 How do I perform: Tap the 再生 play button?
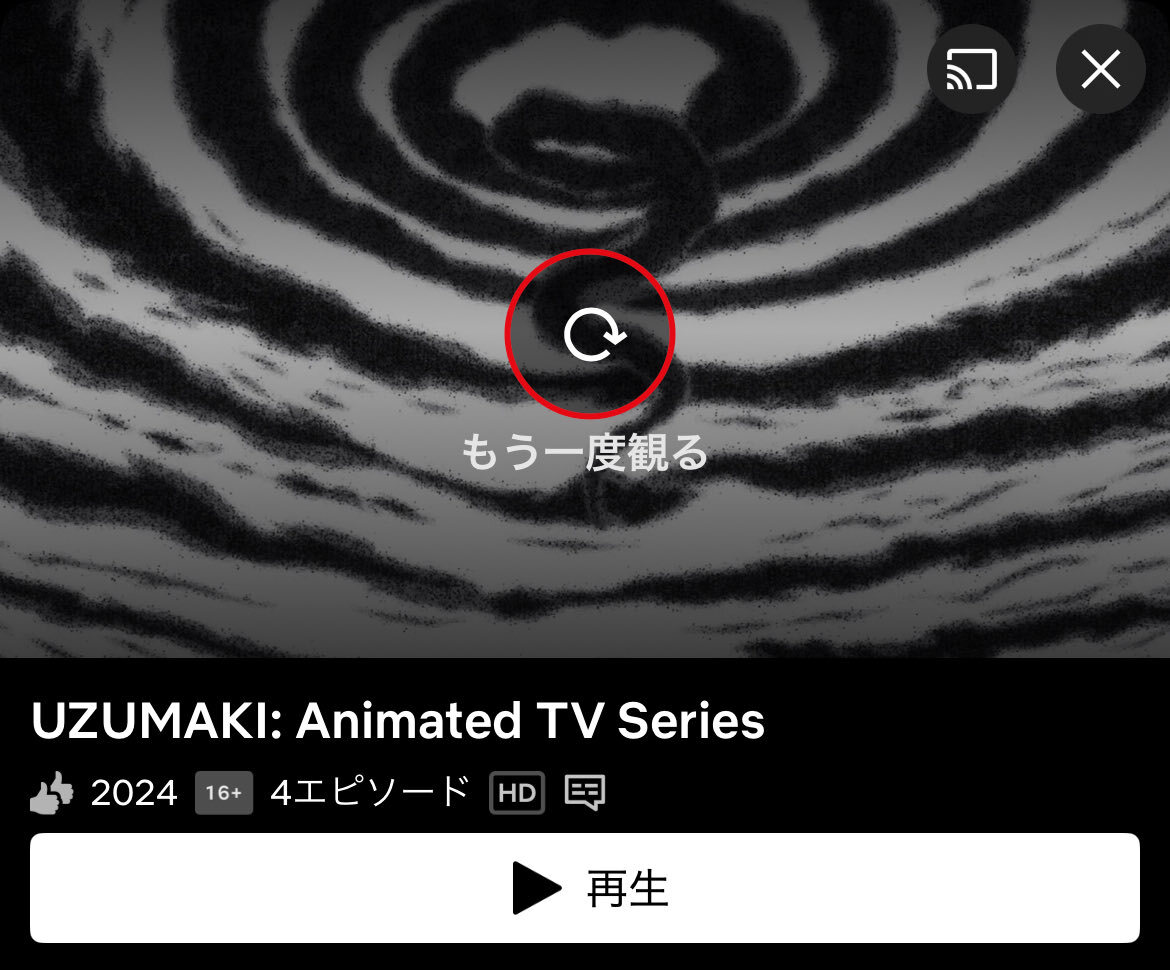585,888
